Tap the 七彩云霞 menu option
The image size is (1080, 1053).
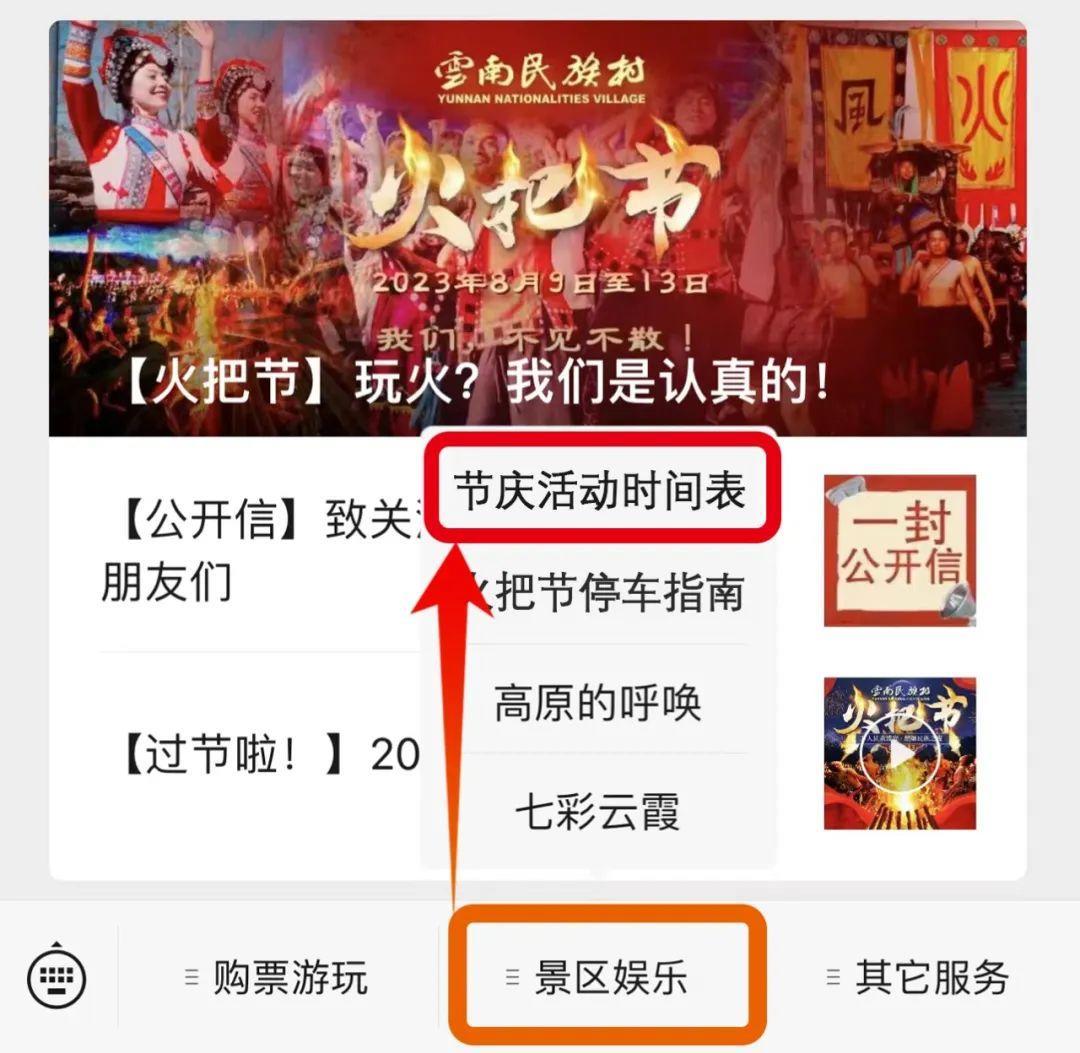coord(598,812)
